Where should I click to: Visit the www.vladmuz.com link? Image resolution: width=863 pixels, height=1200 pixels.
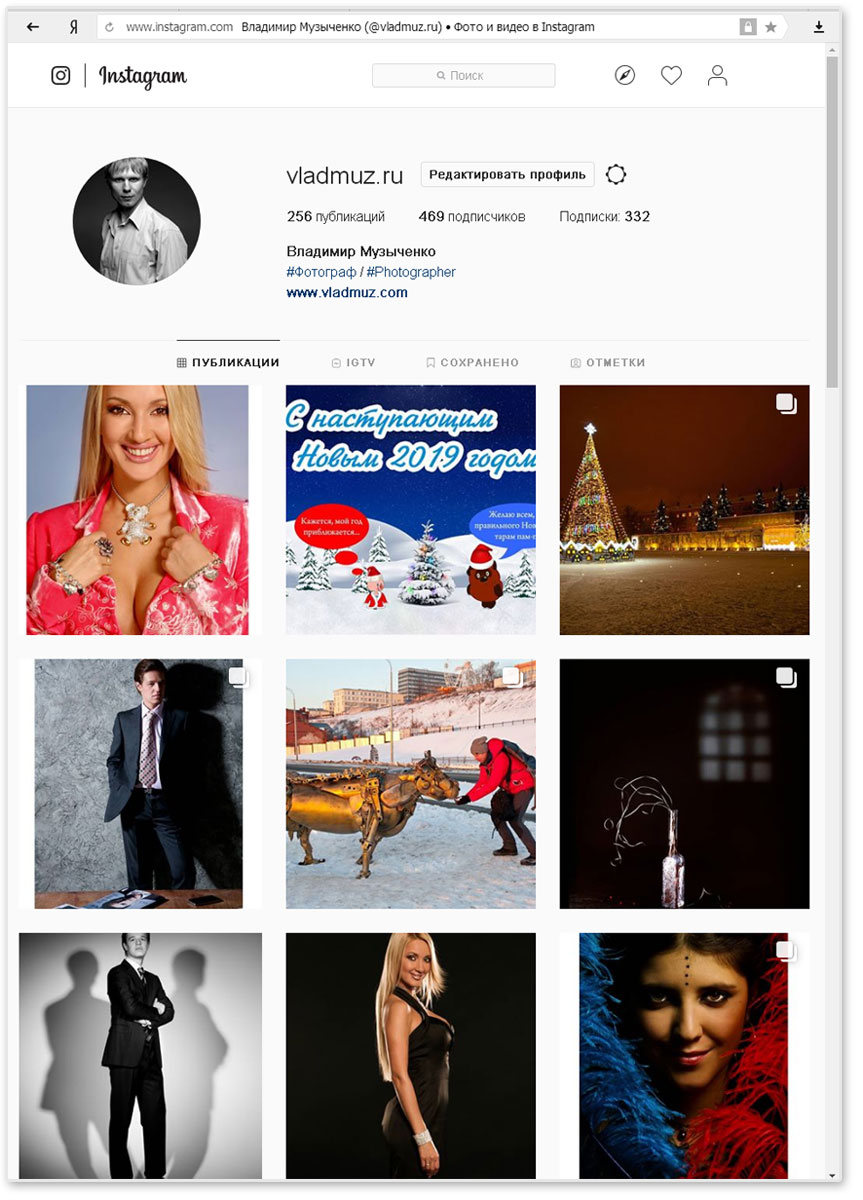347,293
